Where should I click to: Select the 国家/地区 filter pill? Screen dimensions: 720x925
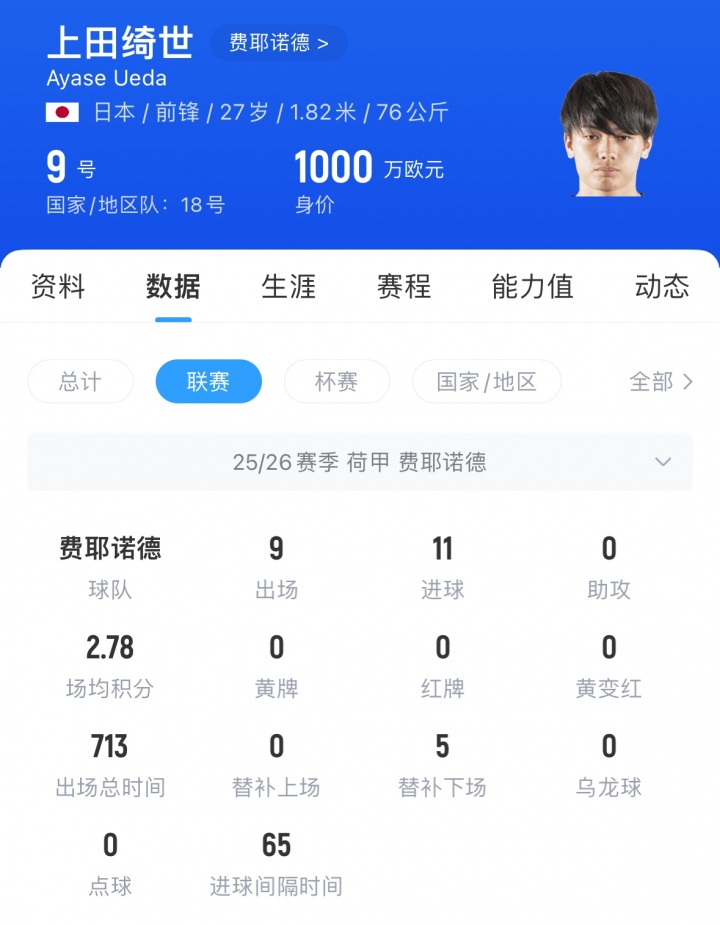487,382
